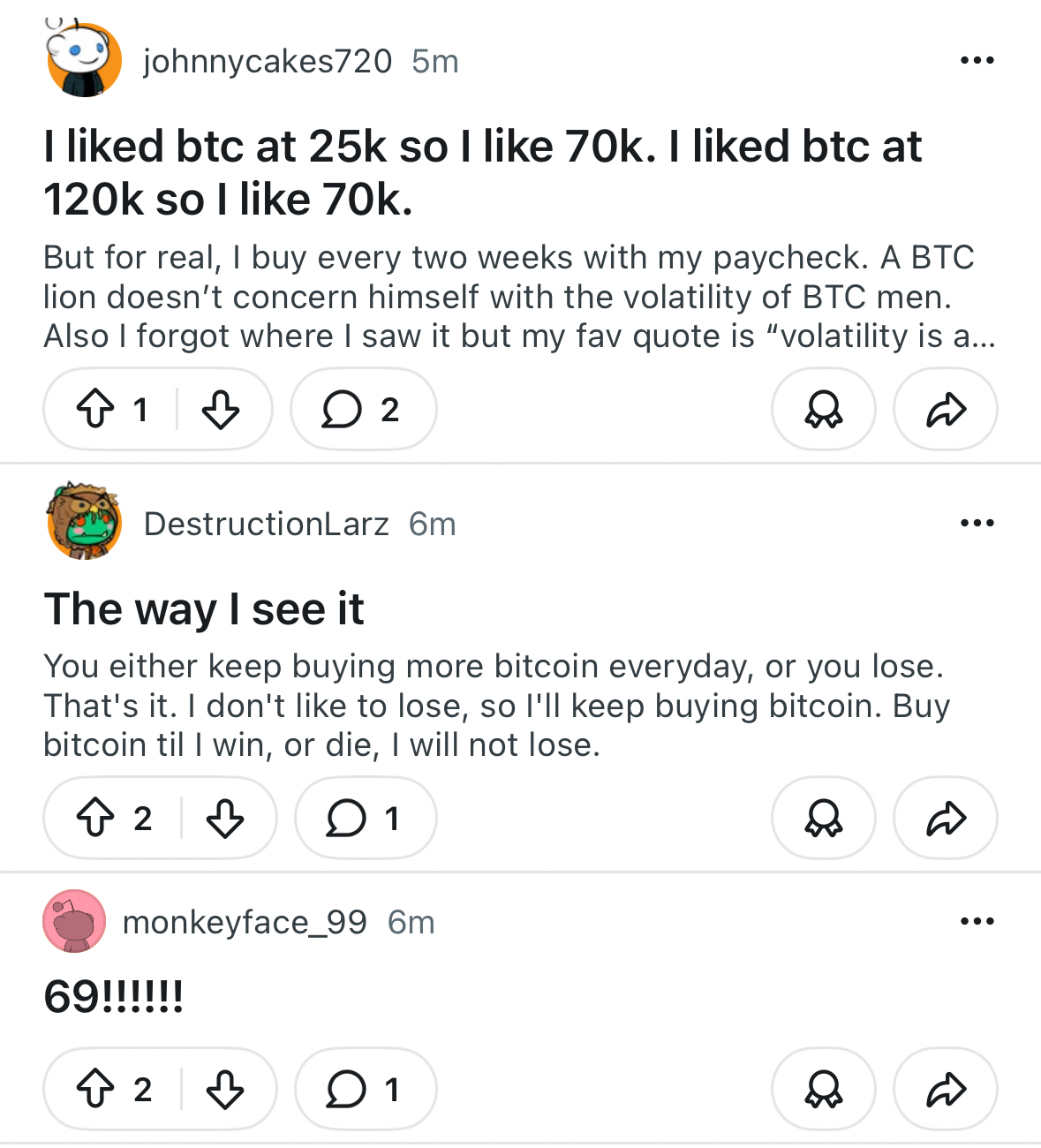This screenshot has height=1148, width=1041.
Task: Open "The way I see it" post
Action: (x=204, y=609)
